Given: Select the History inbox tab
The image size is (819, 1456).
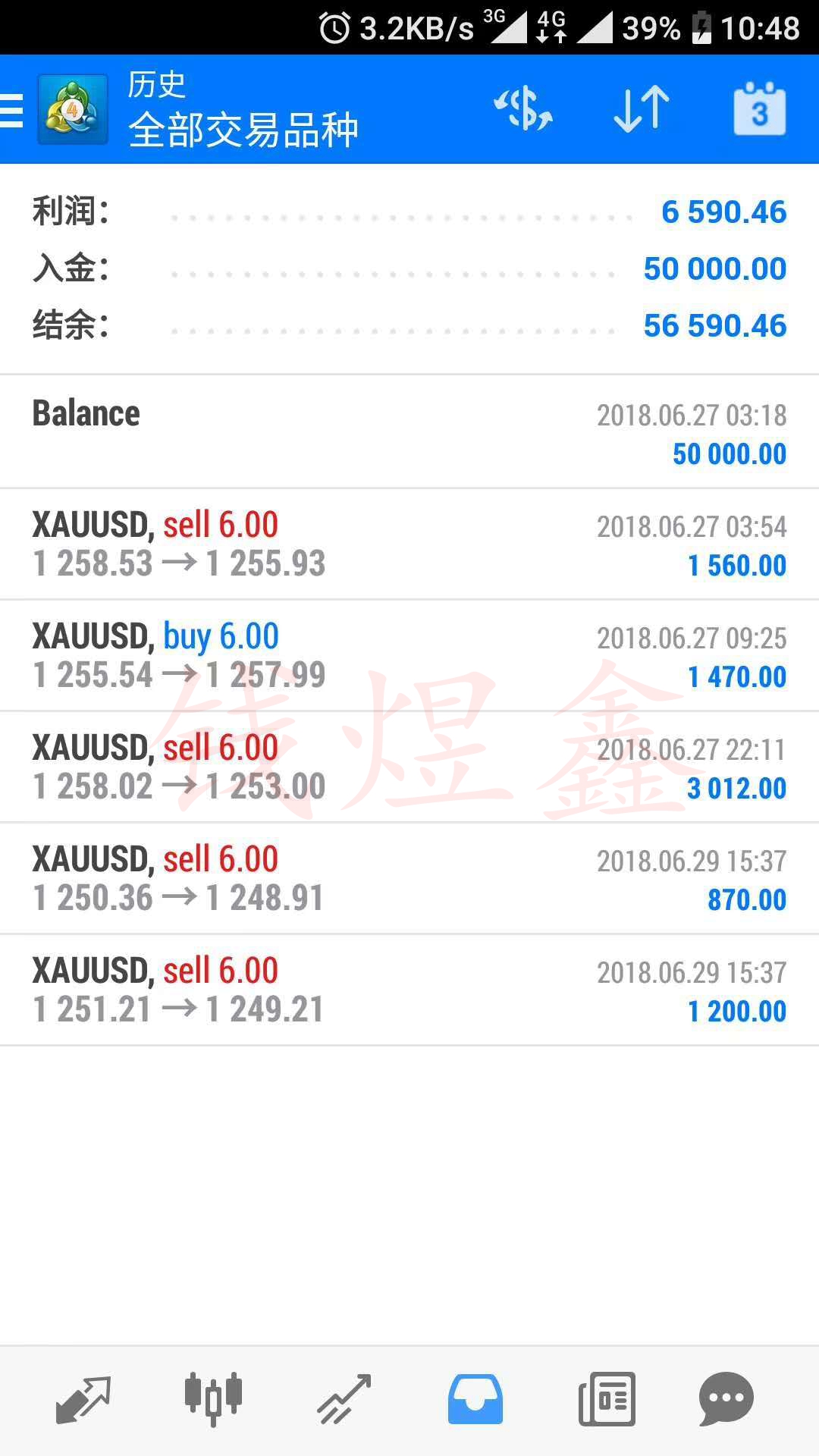Looking at the screenshot, I should click(475, 1399).
